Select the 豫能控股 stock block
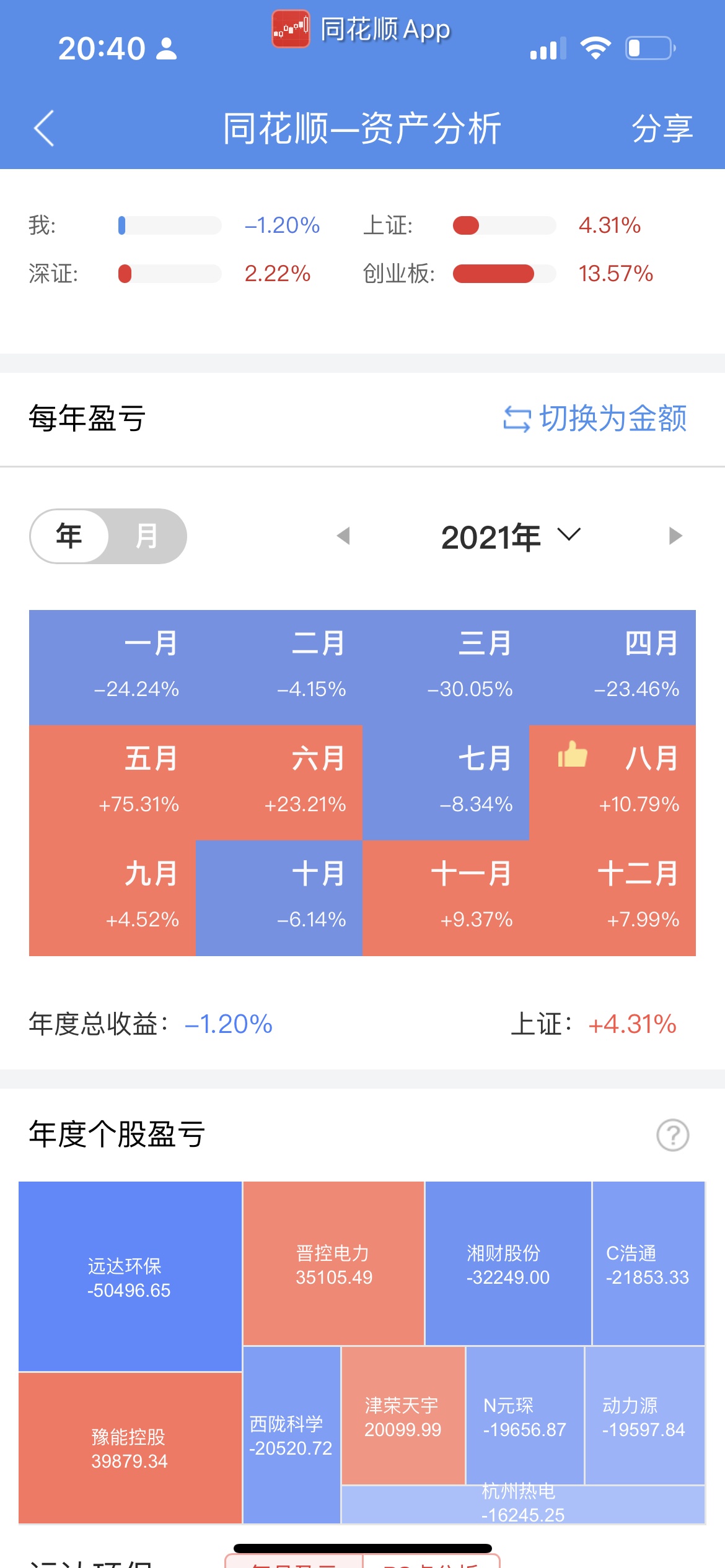The width and height of the screenshot is (725, 1568). 130,1448
